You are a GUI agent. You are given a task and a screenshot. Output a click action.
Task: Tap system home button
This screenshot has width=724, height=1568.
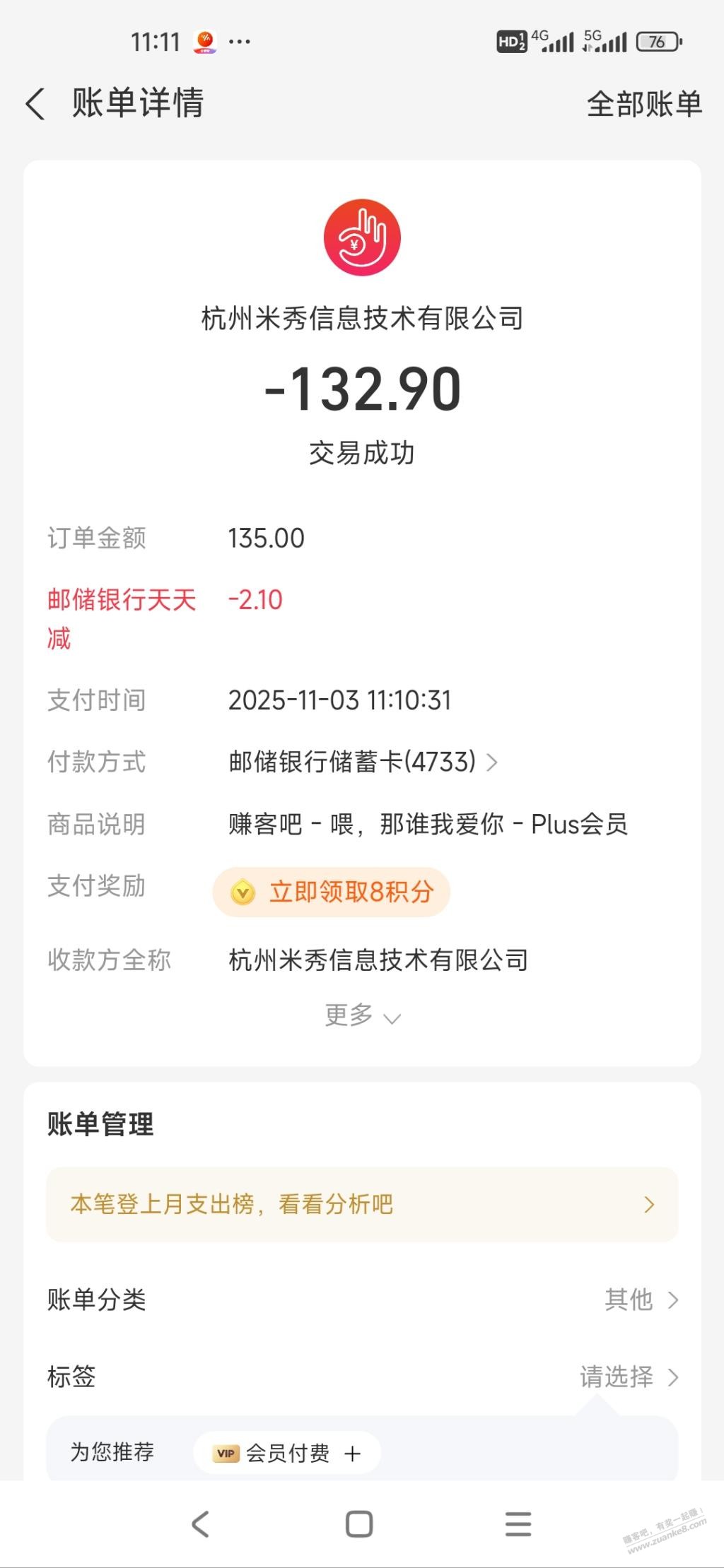point(359,1524)
